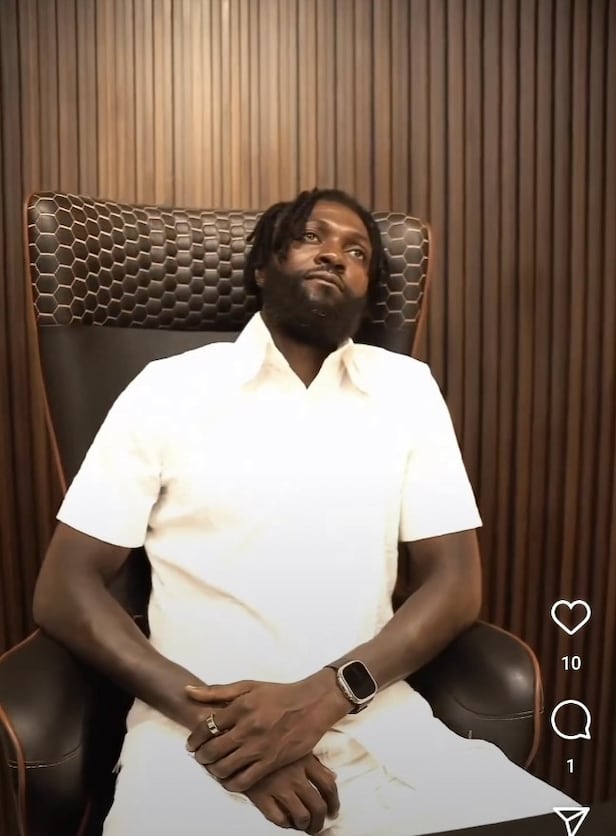Share this reel via the paper plane

tap(571, 819)
